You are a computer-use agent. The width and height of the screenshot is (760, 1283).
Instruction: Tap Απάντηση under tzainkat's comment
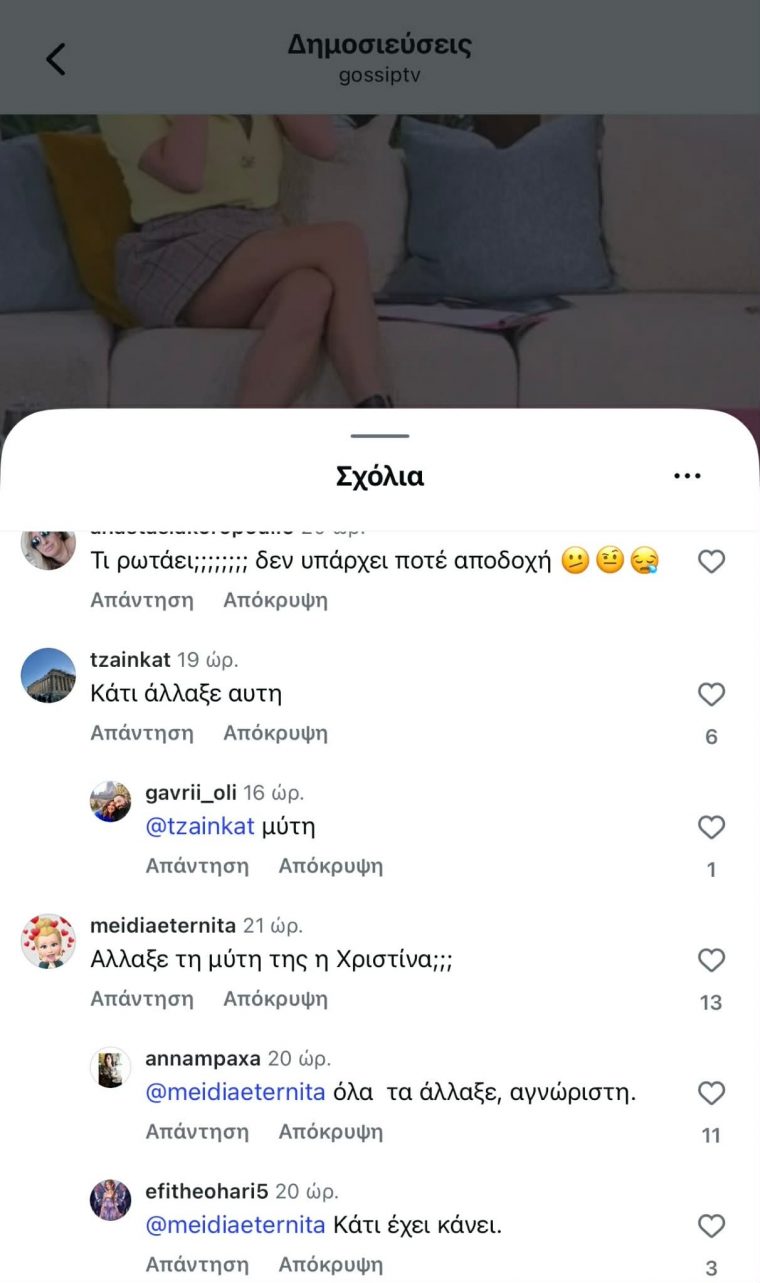coord(141,733)
